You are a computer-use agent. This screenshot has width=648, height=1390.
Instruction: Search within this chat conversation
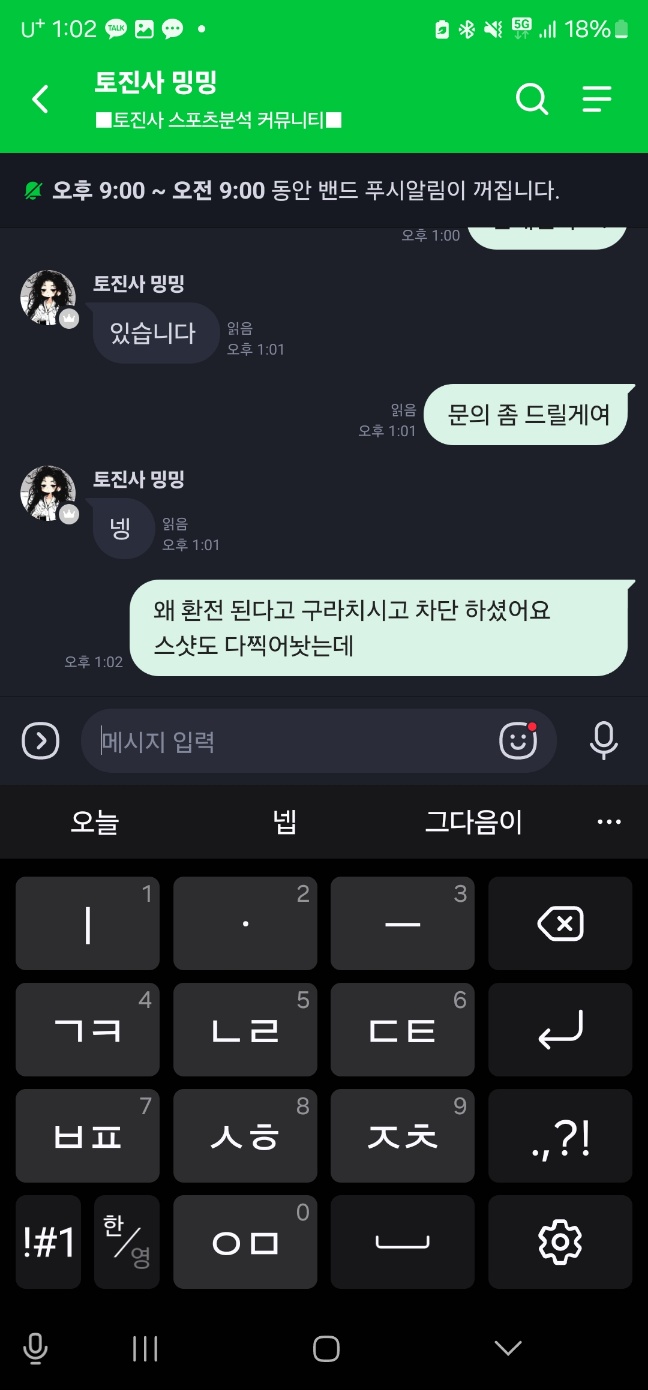pyautogui.click(x=531, y=99)
